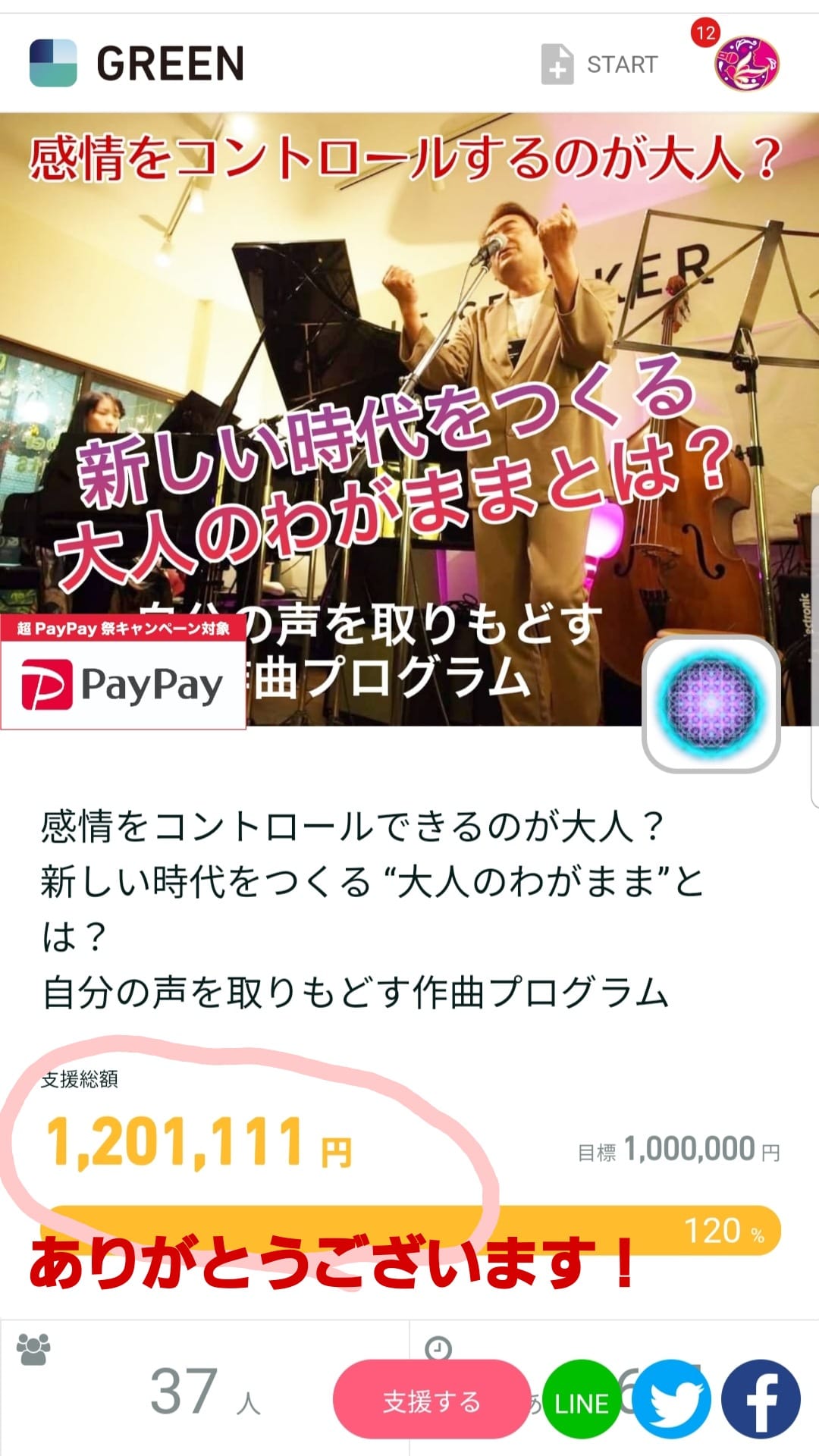Image resolution: width=819 pixels, height=1456 pixels.
Task: Tap the pink 支援する button
Action: tap(431, 1401)
